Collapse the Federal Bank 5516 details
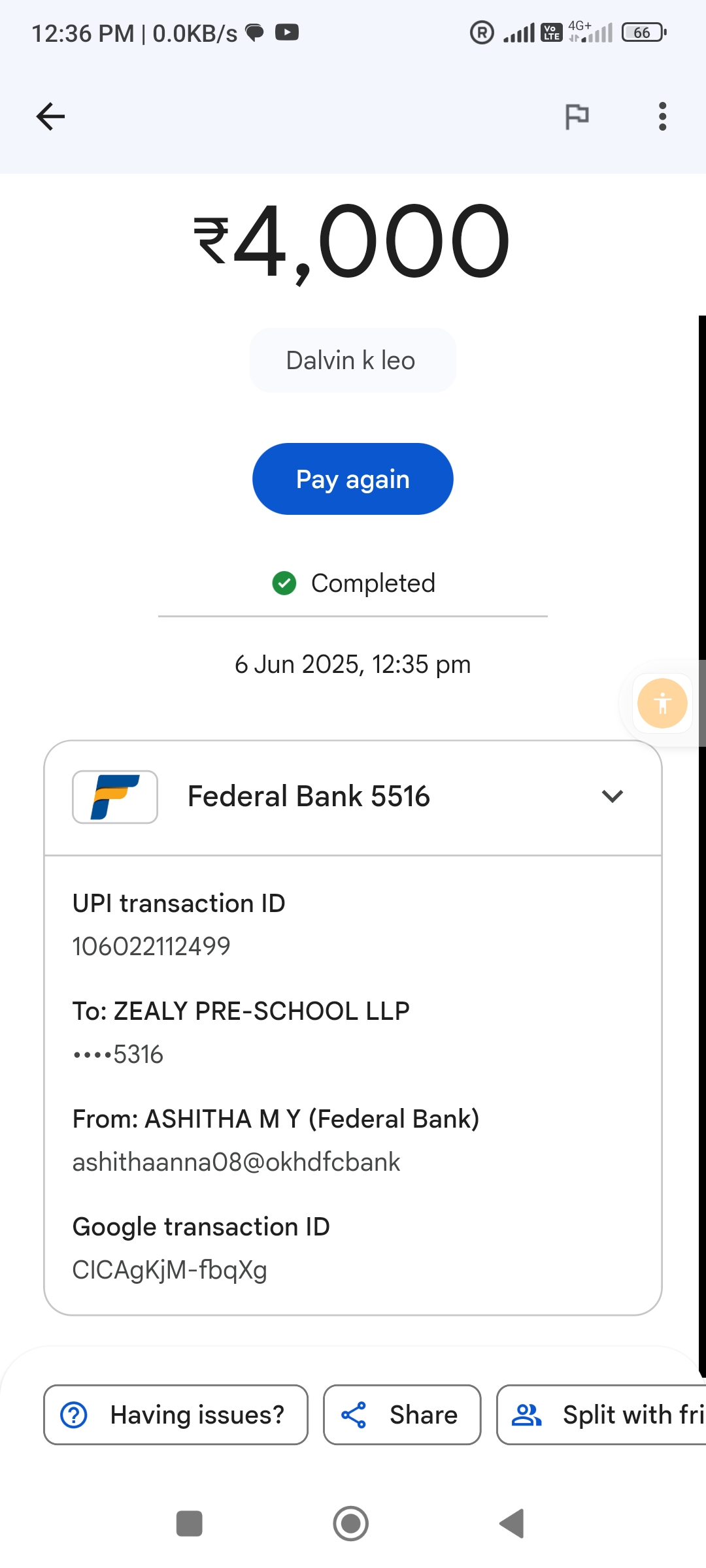 point(612,796)
